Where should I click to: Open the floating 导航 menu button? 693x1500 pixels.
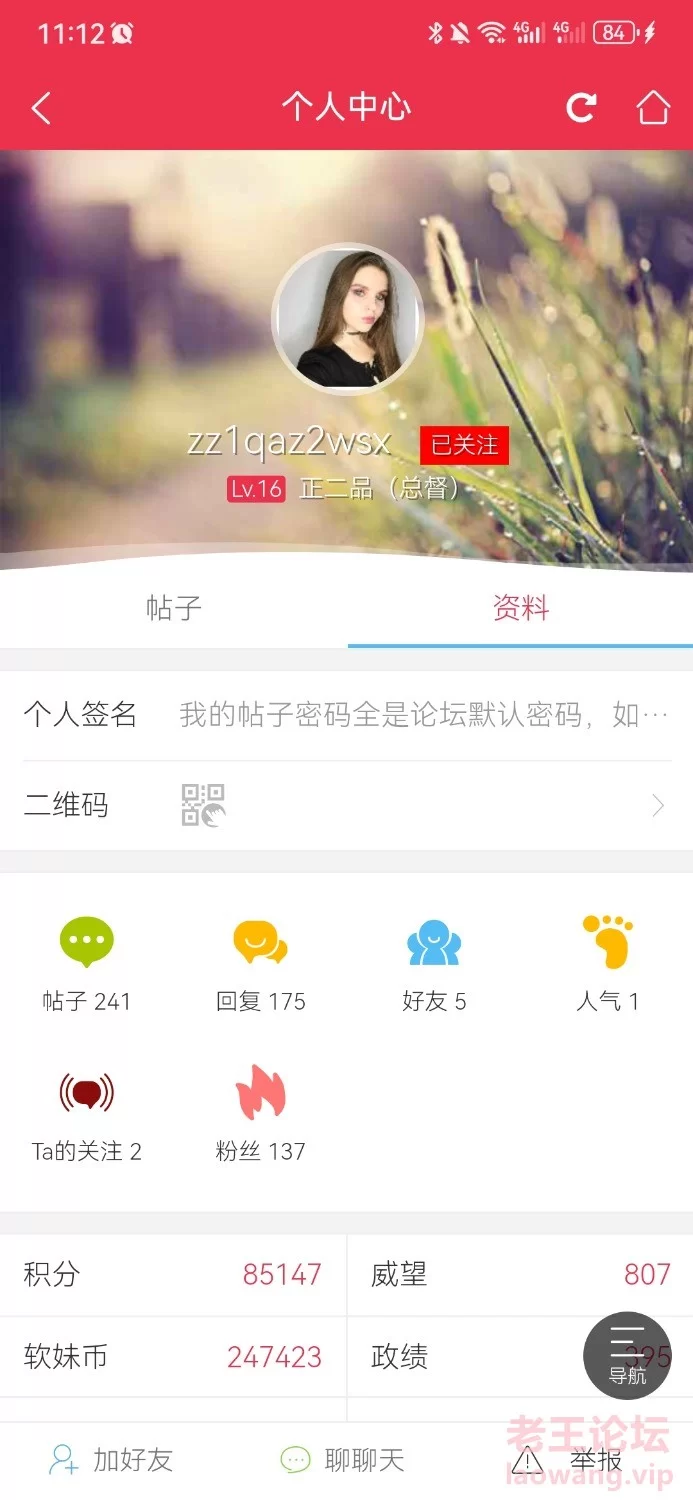click(x=628, y=1356)
